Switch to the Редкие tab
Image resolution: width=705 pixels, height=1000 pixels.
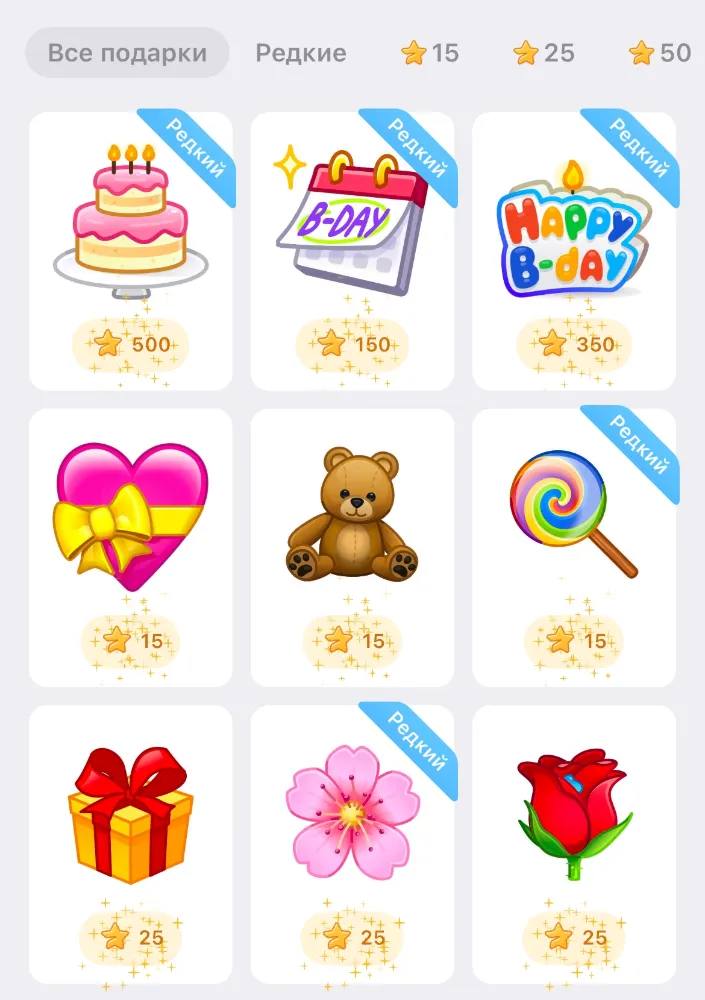point(301,53)
